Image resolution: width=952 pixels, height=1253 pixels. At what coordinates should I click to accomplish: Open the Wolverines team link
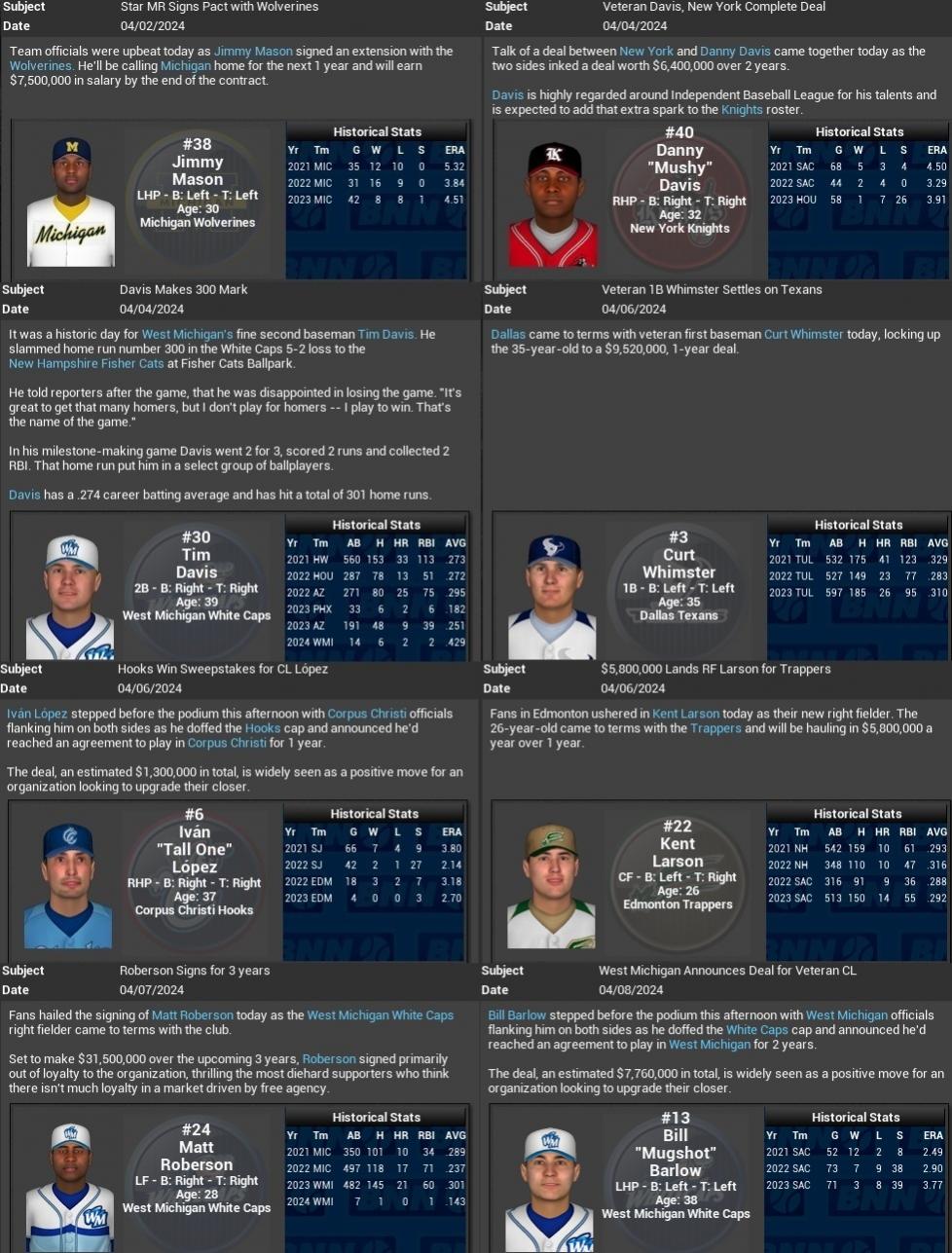(42, 66)
